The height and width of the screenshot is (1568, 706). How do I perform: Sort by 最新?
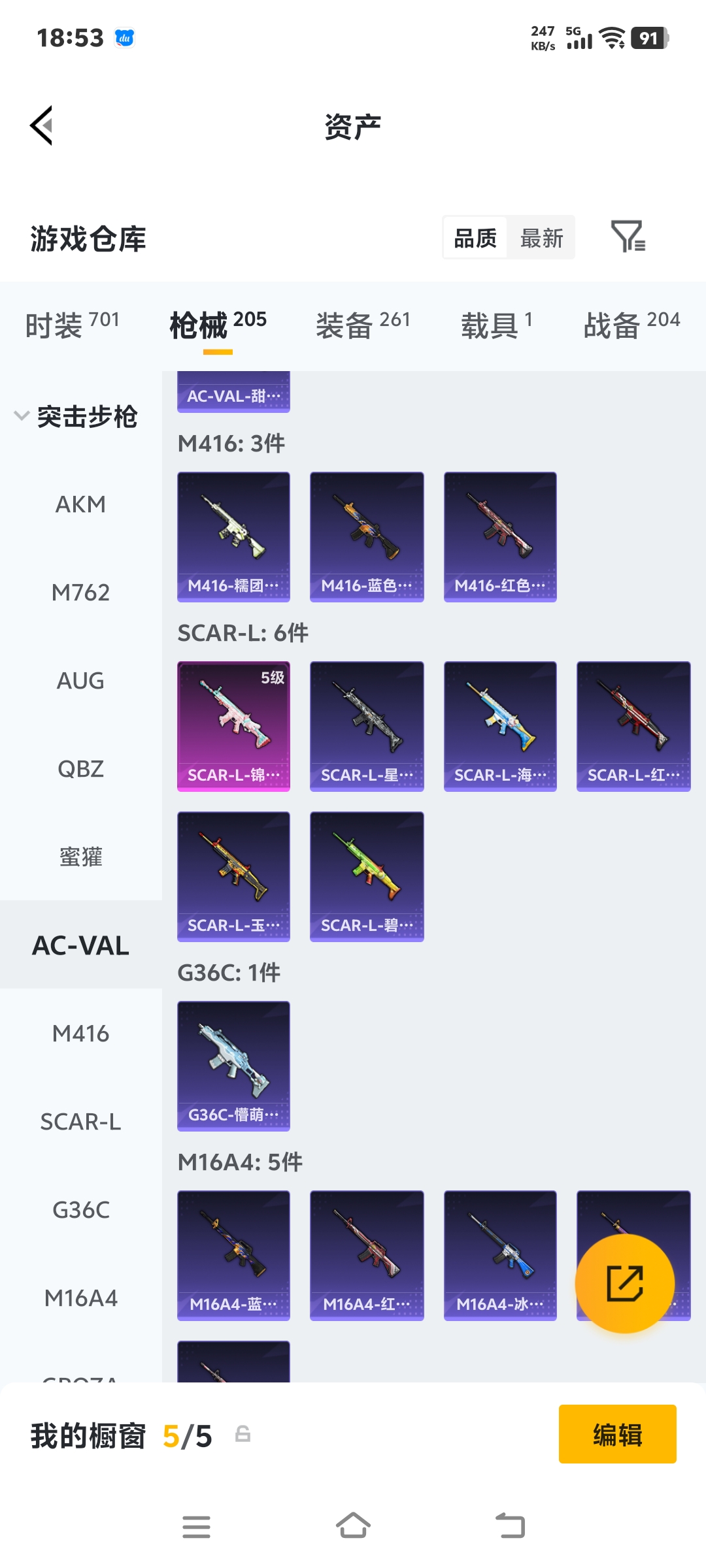541,238
